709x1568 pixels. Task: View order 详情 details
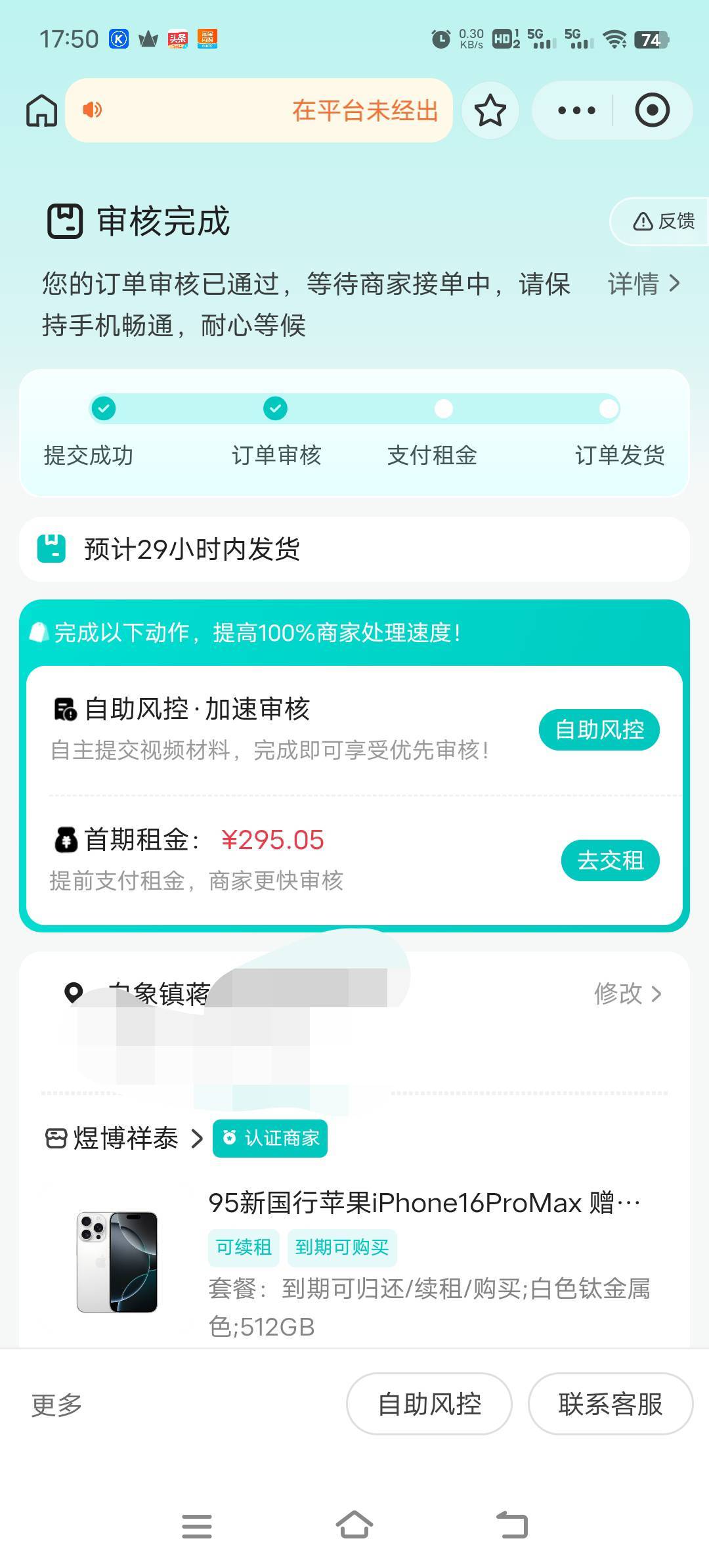643,284
